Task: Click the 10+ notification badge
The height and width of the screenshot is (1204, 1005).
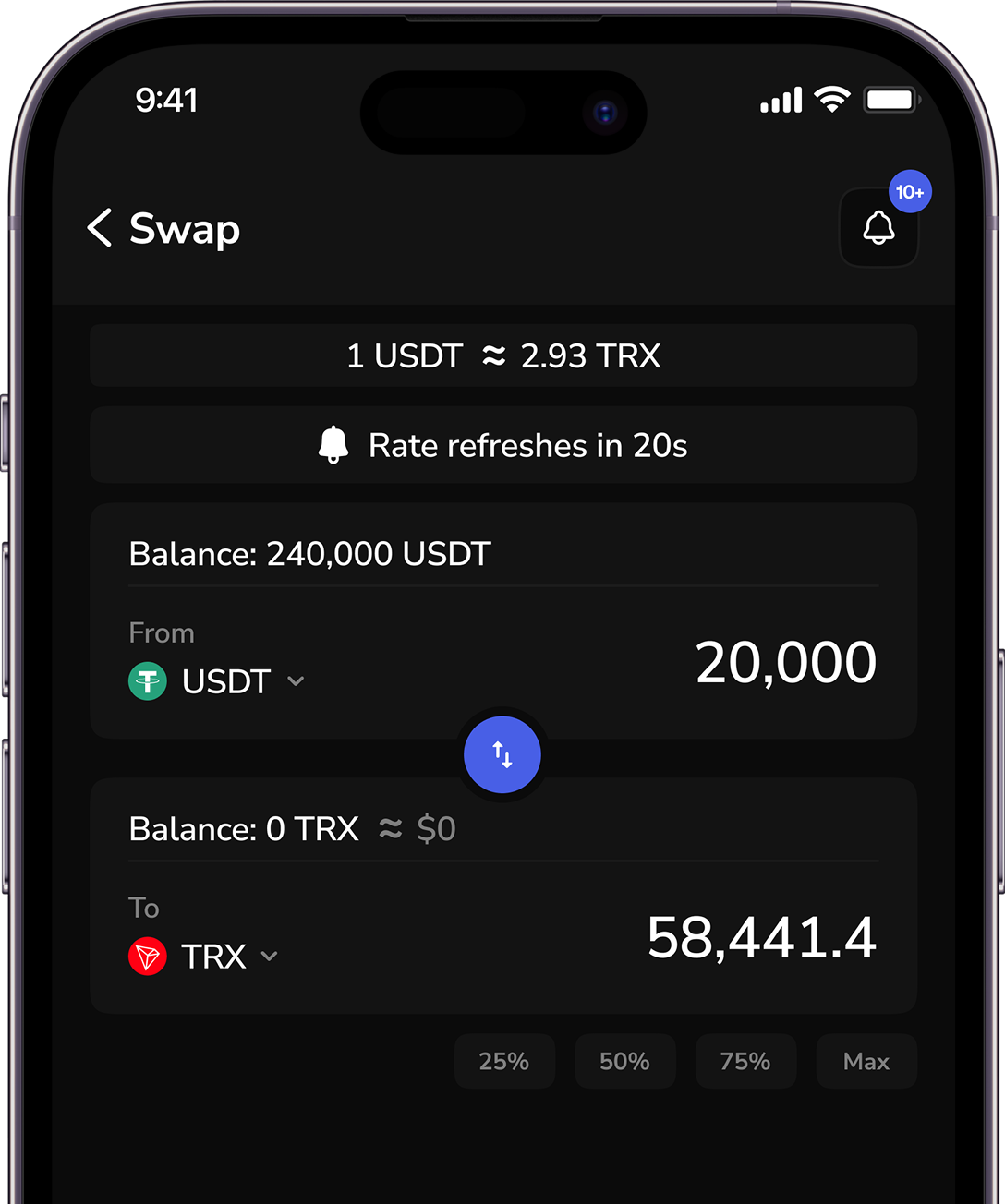Action: pos(910,191)
